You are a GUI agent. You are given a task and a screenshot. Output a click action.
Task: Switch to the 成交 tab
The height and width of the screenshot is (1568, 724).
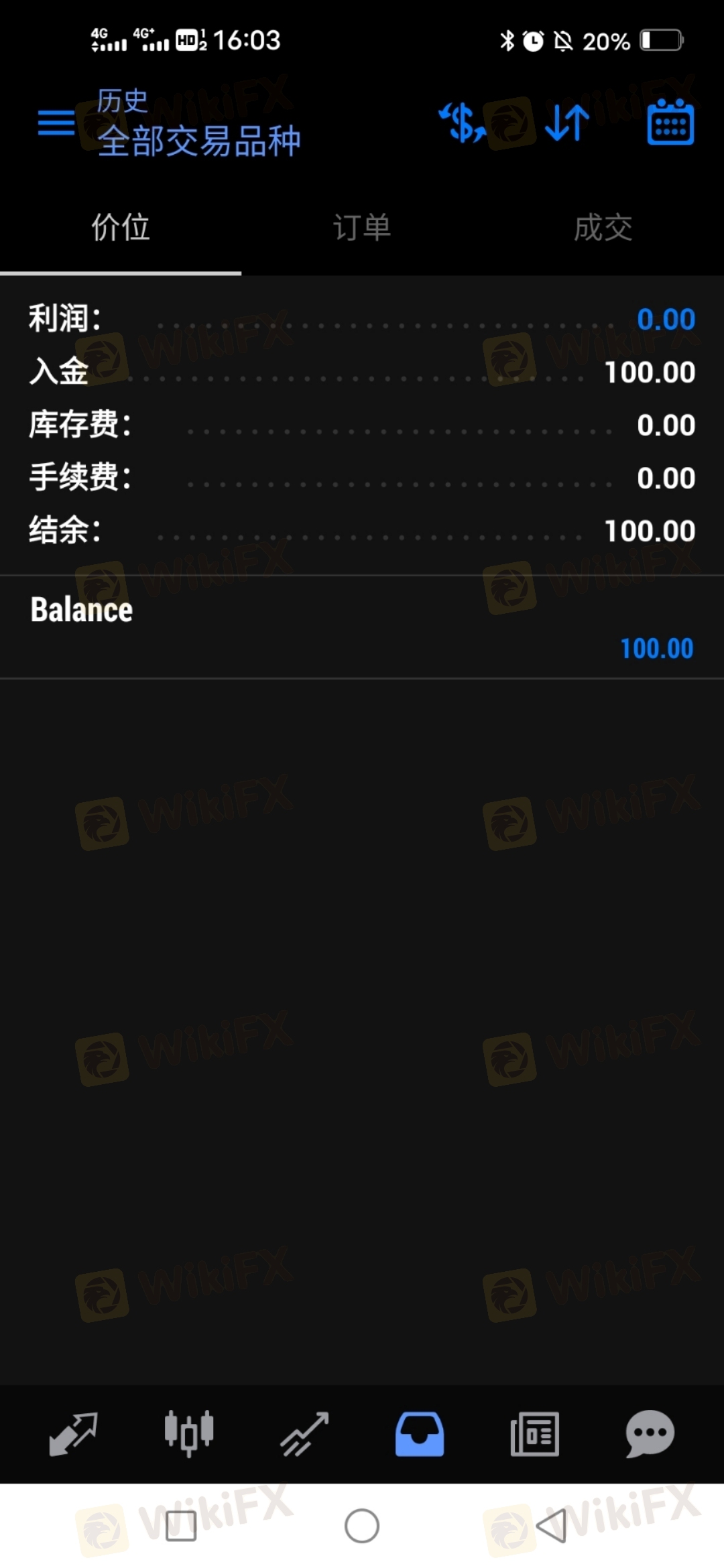[603, 228]
